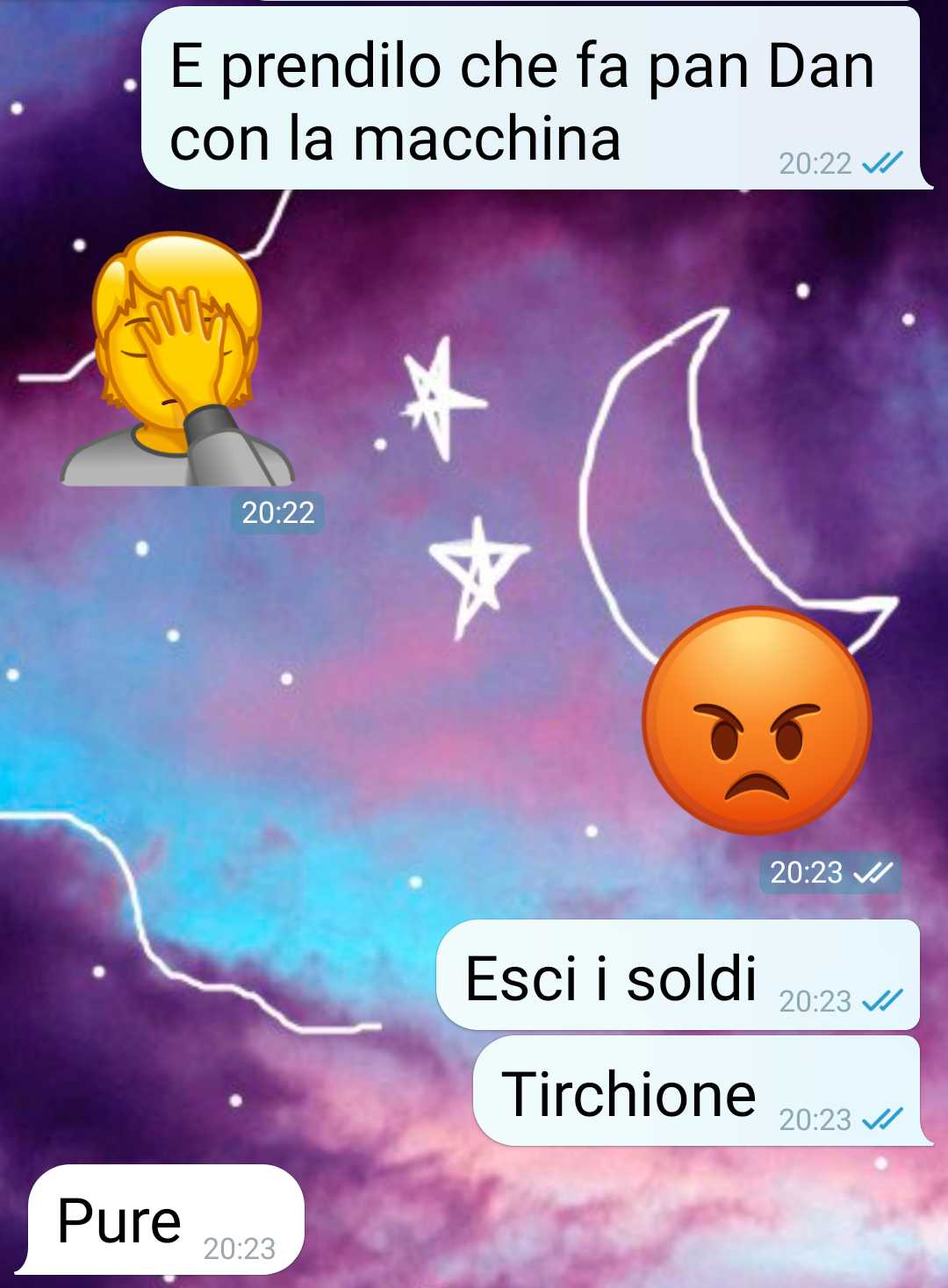The image size is (948, 1288).
Task: Select the 'Tirchione' message bubble
Action: [694, 1092]
